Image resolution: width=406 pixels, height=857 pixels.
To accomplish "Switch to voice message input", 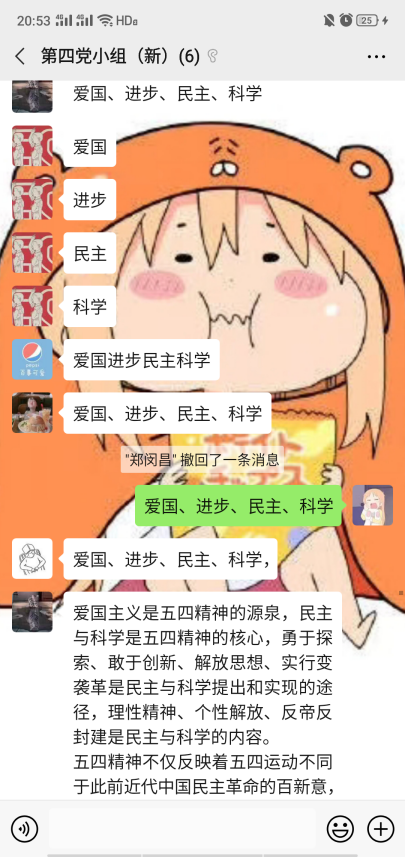I will tap(25, 829).
